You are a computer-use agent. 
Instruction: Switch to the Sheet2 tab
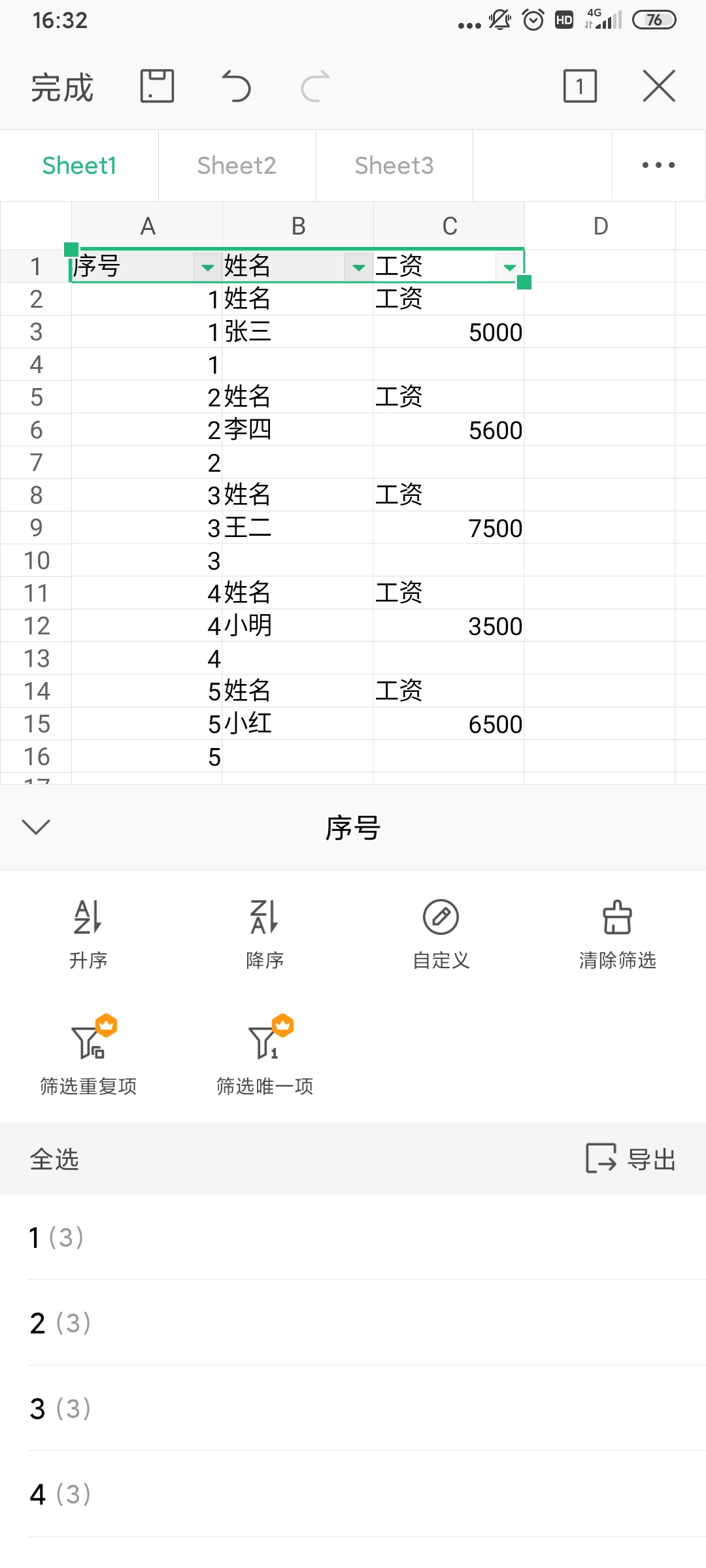coord(237,166)
